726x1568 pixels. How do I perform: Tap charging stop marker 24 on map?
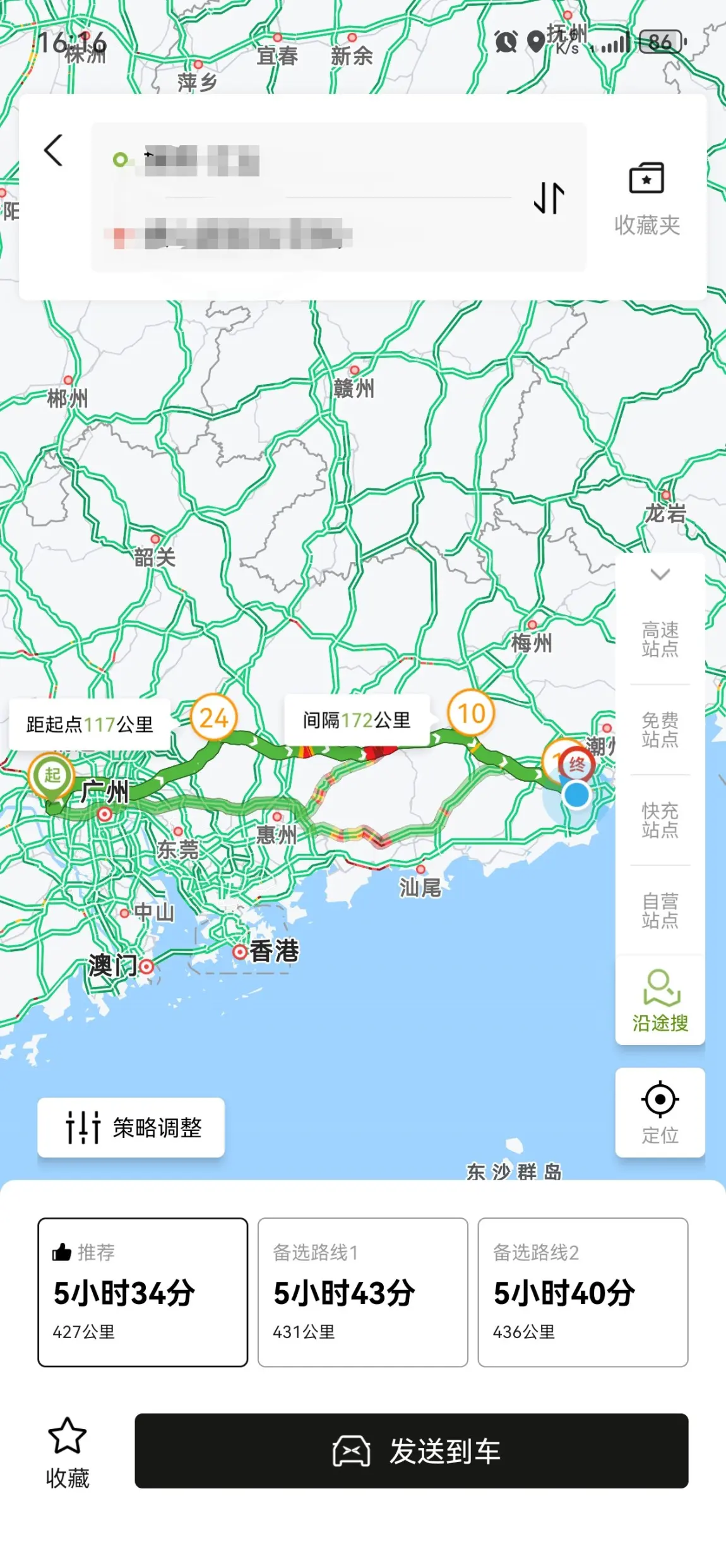213,718
